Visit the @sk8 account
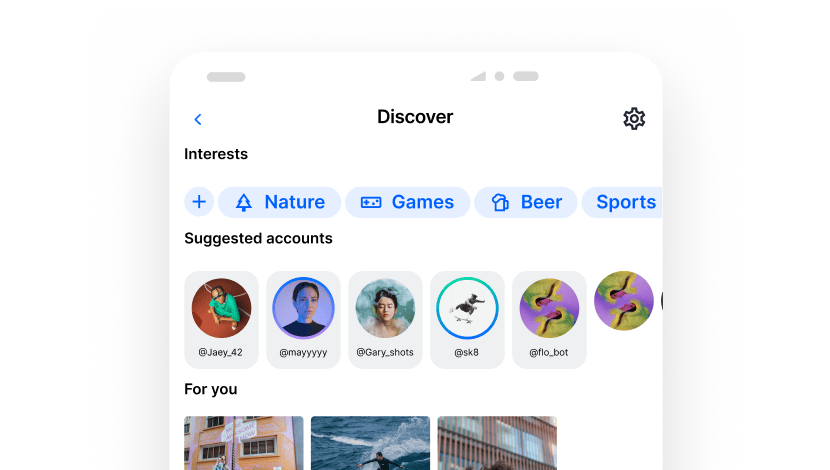The image size is (830, 470). click(x=467, y=318)
